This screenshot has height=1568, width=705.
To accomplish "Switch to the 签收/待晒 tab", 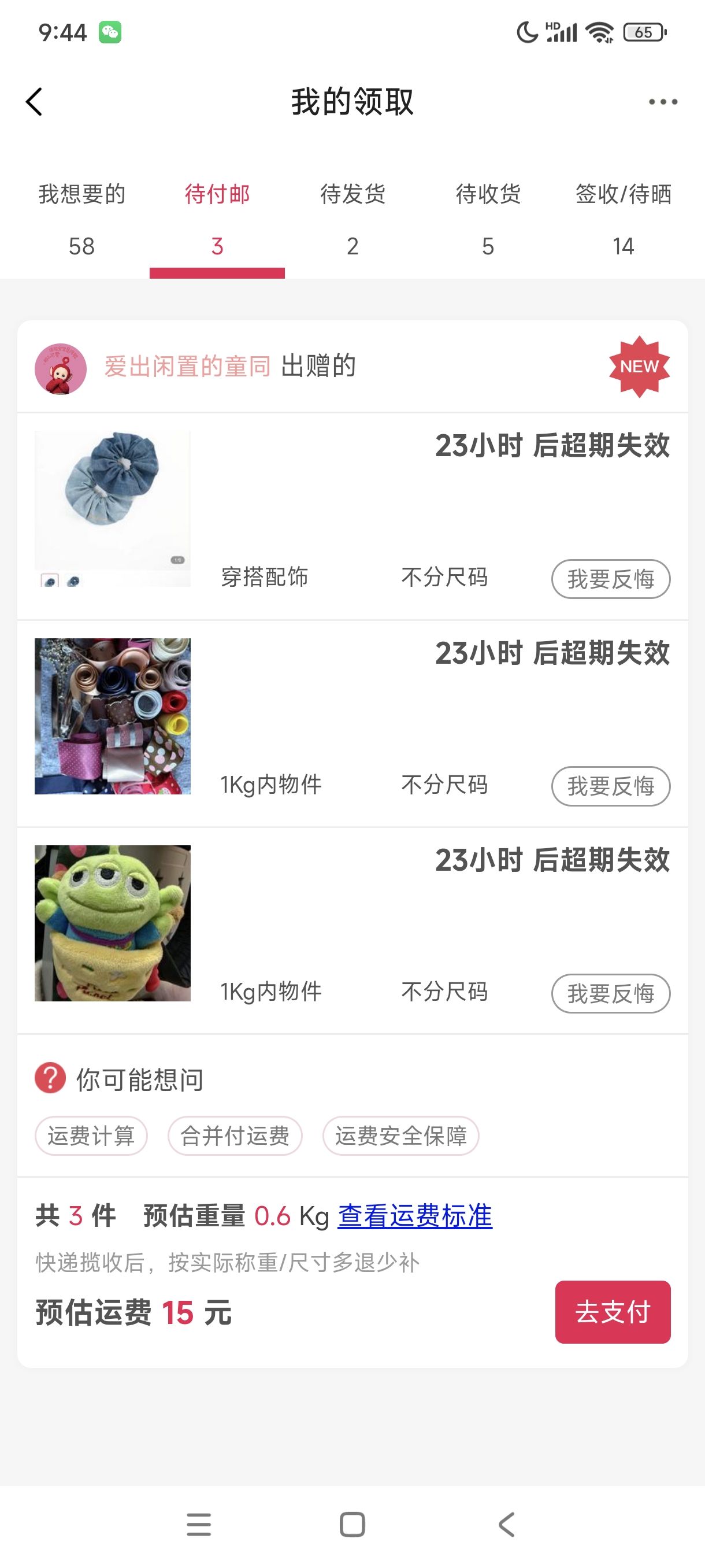I will click(x=623, y=219).
